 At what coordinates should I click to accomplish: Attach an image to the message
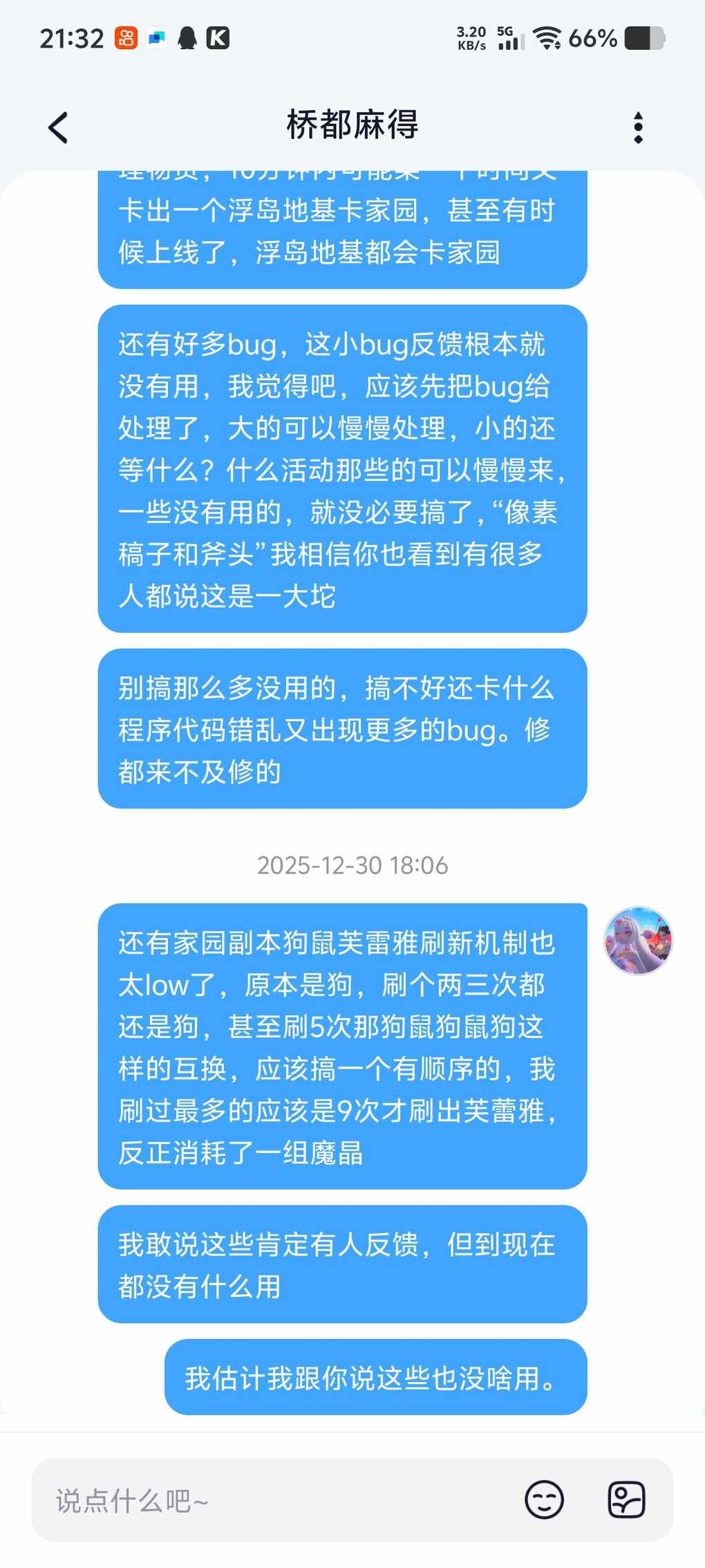point(626,1500)
